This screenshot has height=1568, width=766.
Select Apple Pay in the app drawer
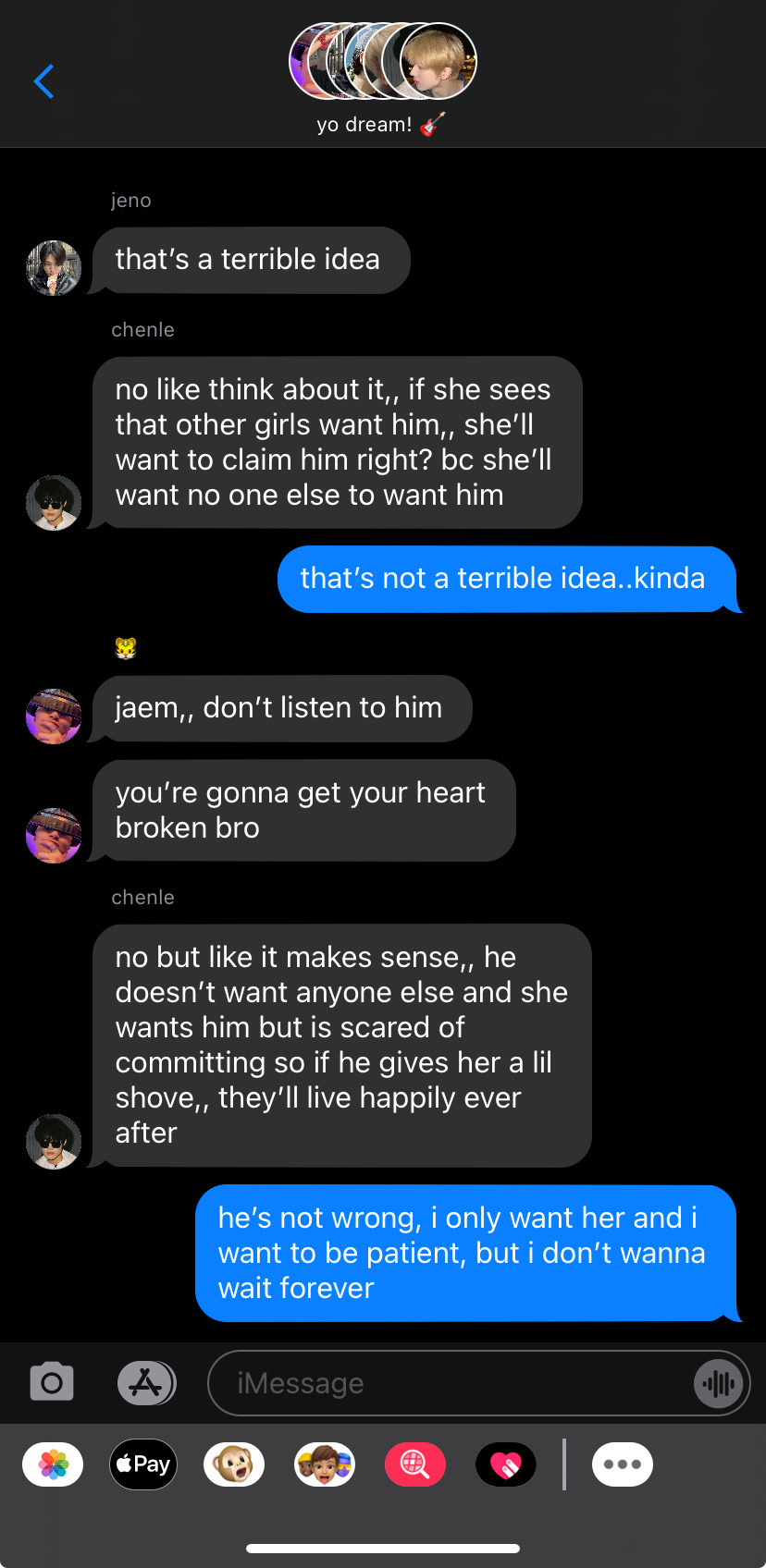pyautogui.click(x=143, y=1464)
